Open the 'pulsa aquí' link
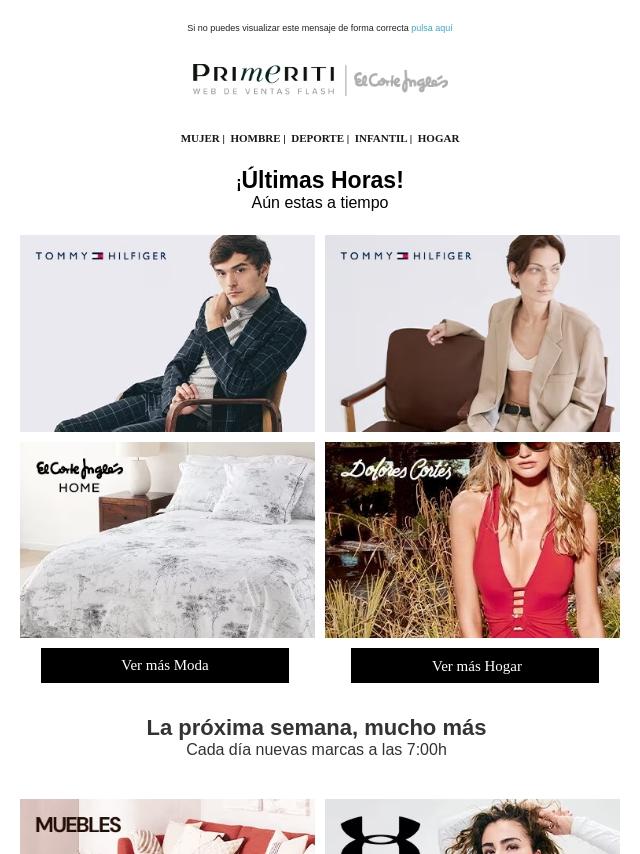The width and height of the screenshot is (640, 854). click(x=431, y=28)
